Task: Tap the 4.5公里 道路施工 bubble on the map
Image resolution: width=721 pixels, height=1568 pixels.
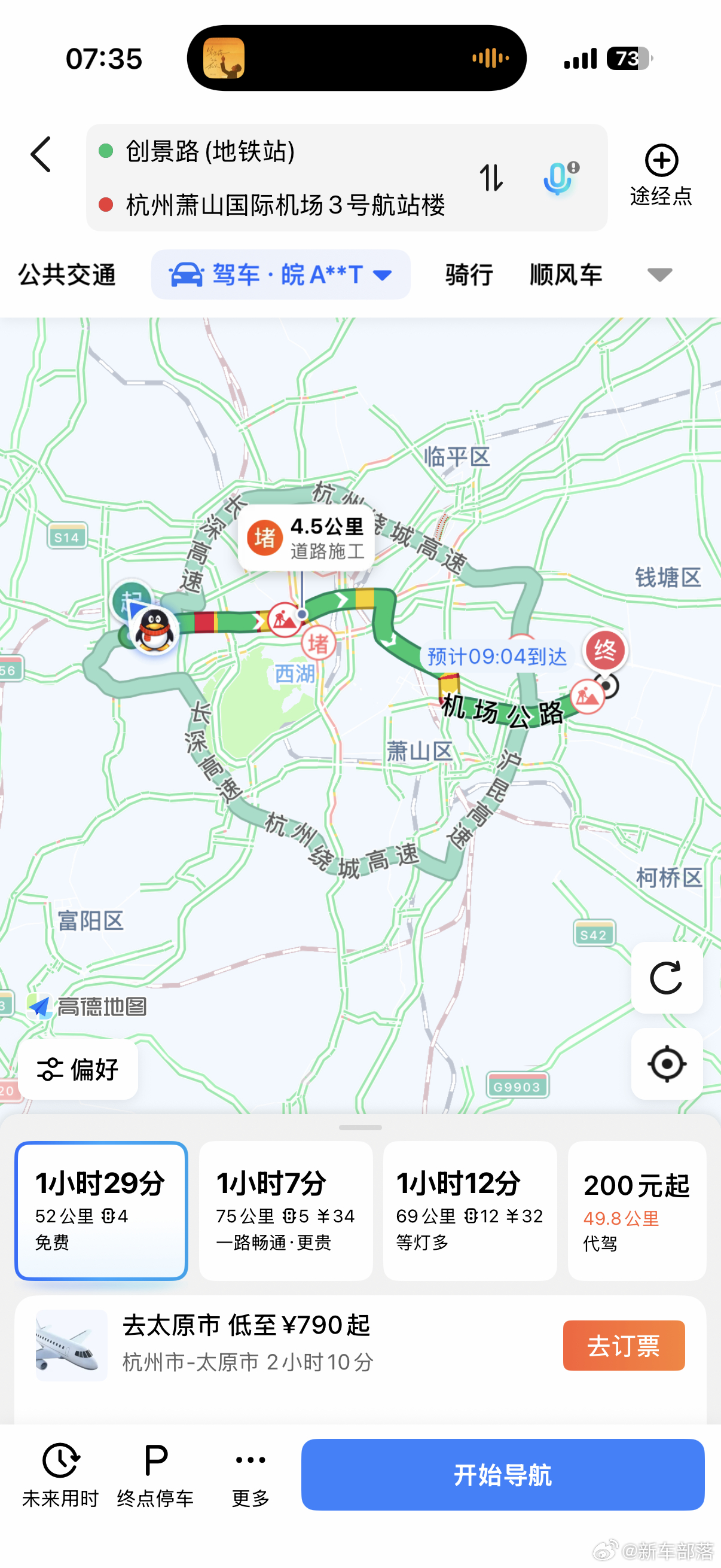Action: (x=306, y=538)
